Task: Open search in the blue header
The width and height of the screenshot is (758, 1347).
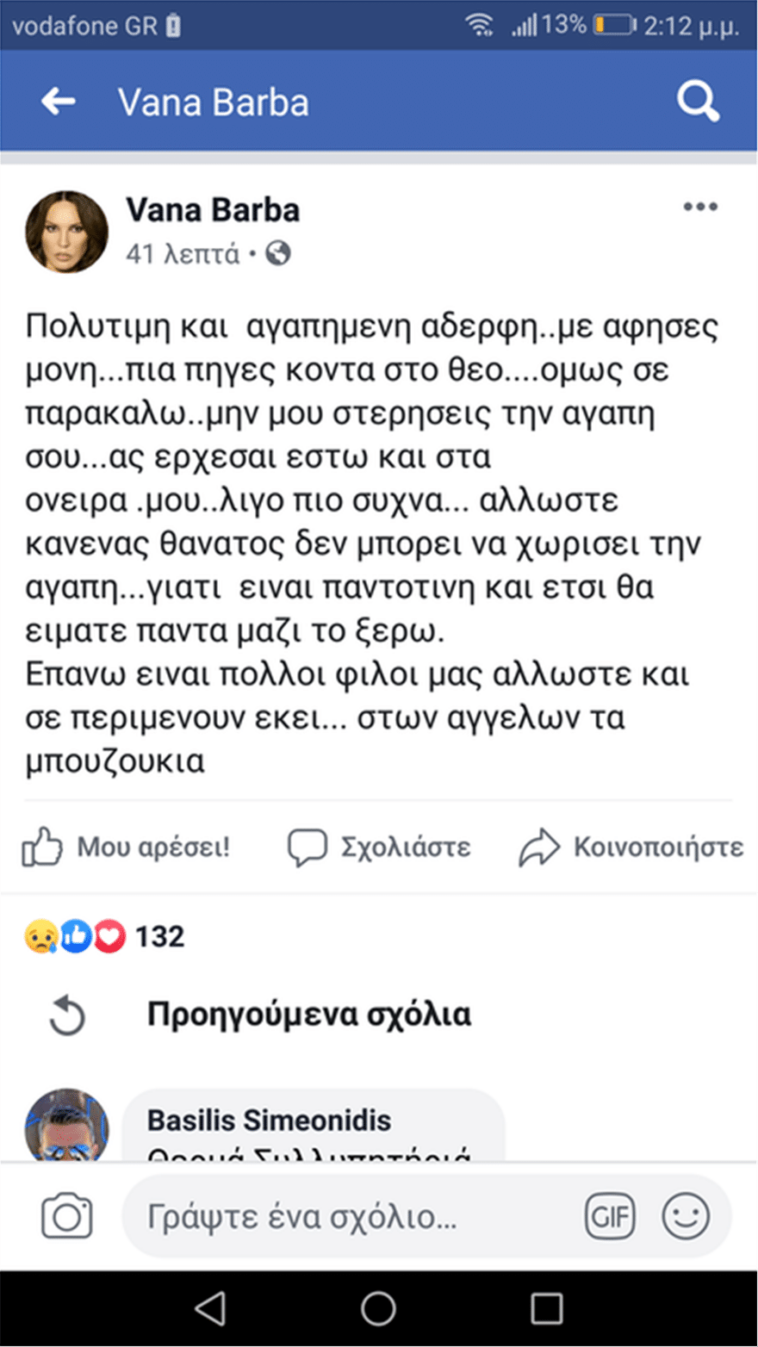Action: coord(697,101)
